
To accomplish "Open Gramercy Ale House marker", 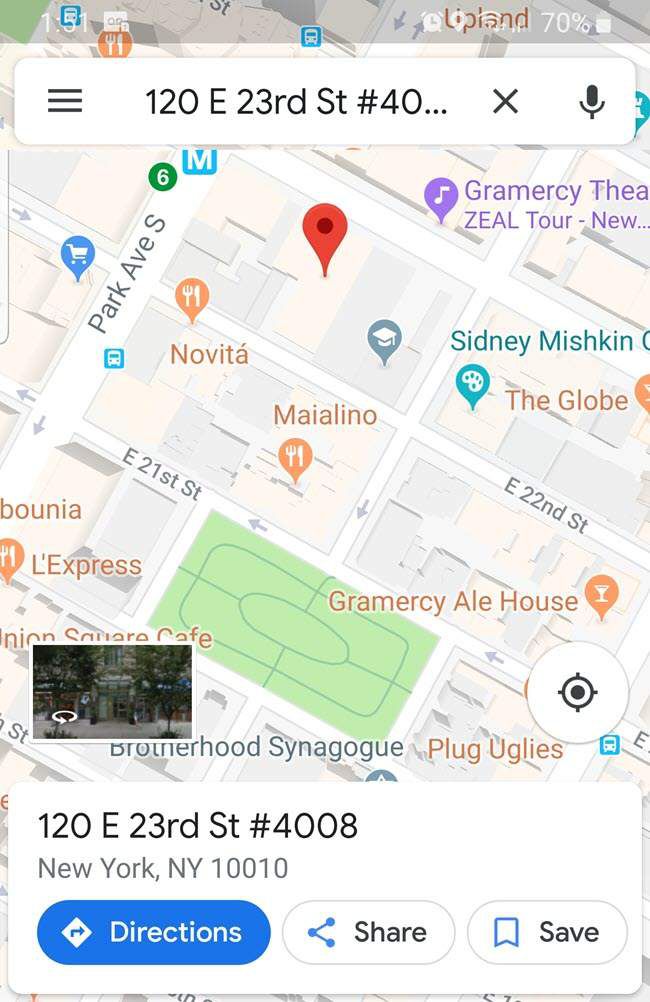I will click(600, 596).
